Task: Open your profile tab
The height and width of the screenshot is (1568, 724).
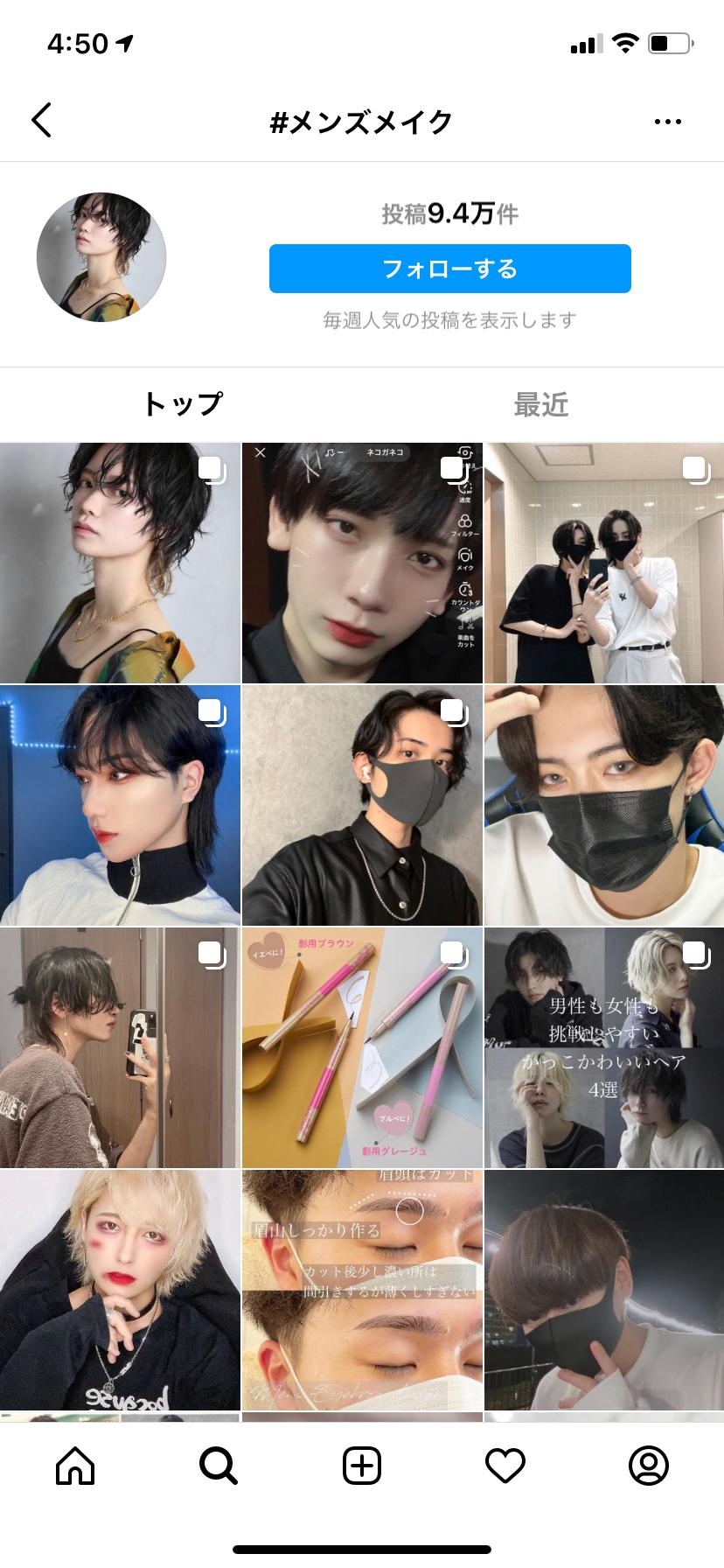Action: [648, 1465]
